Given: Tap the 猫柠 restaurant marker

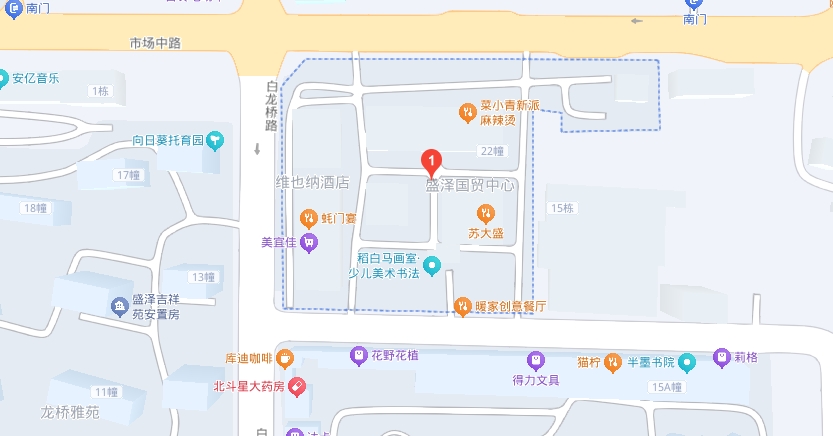Looking at the screenshot, I should [613, 363].
